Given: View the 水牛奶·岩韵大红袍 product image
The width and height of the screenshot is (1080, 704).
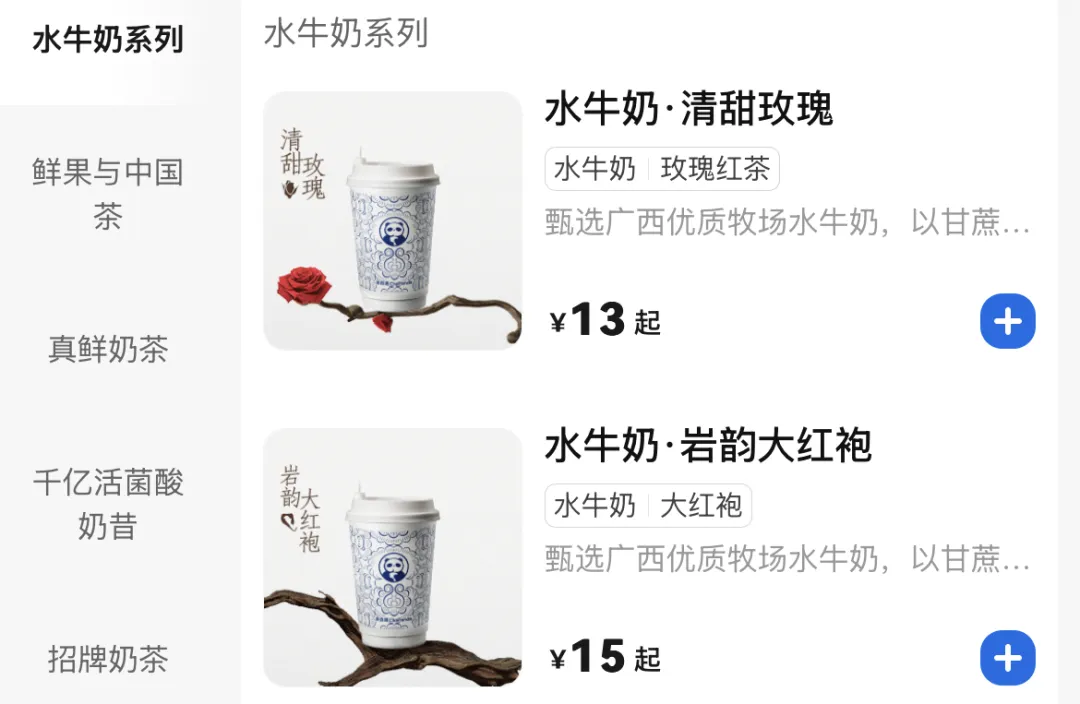Looking at the screenshot, I should pos(392,557).
